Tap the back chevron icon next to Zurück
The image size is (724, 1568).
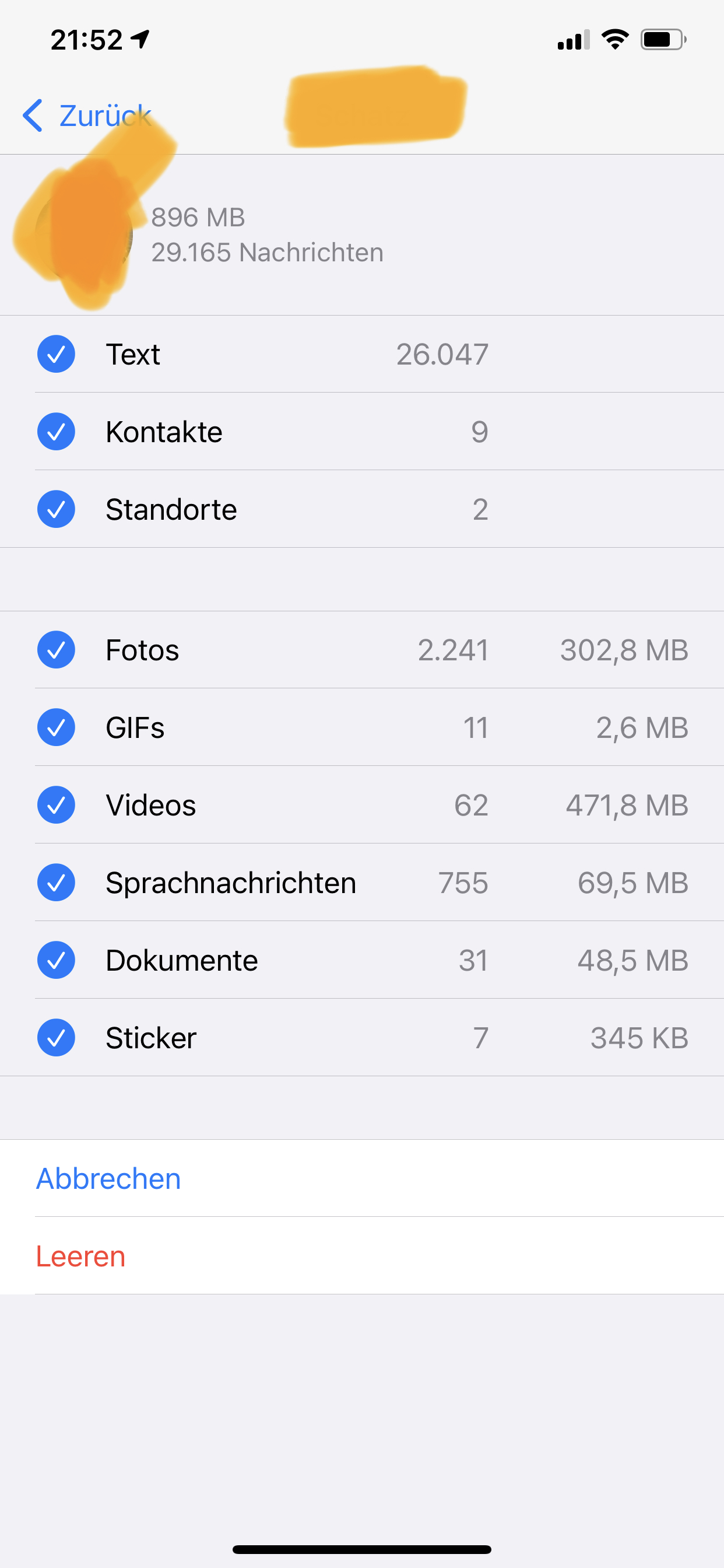33,116
